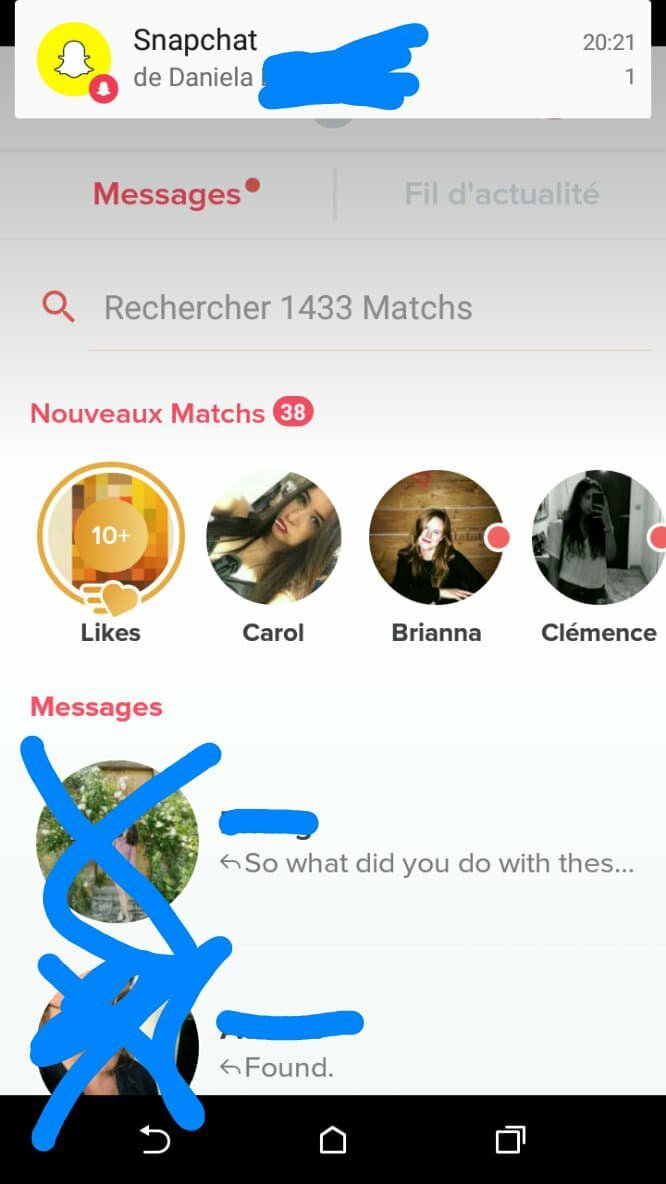Show recent apps
Image resolution: width=666 pixels, height=1184 pixels.
click(x=510, y=1140)
